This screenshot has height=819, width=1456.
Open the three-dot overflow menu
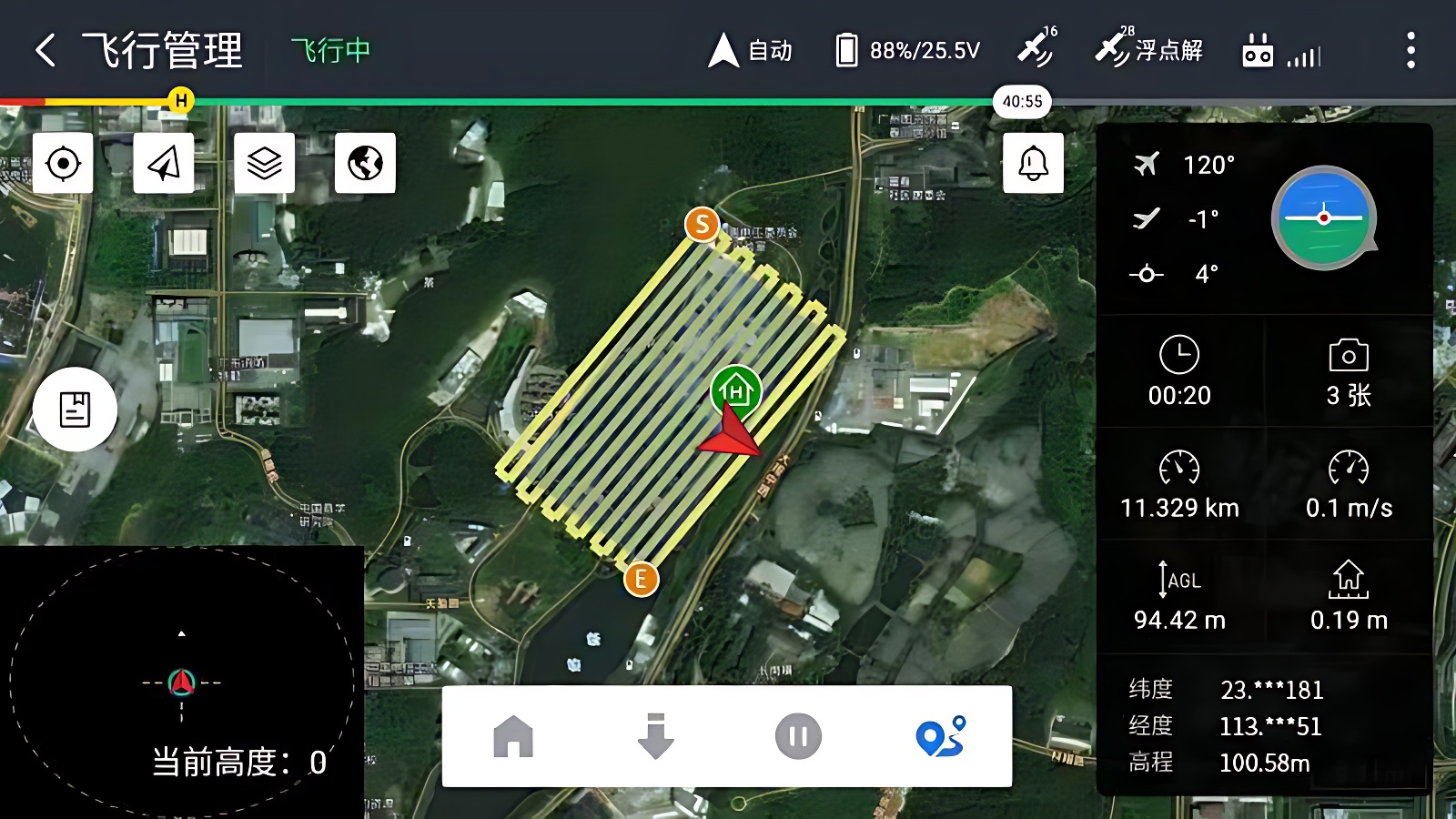coord(1410,50)
